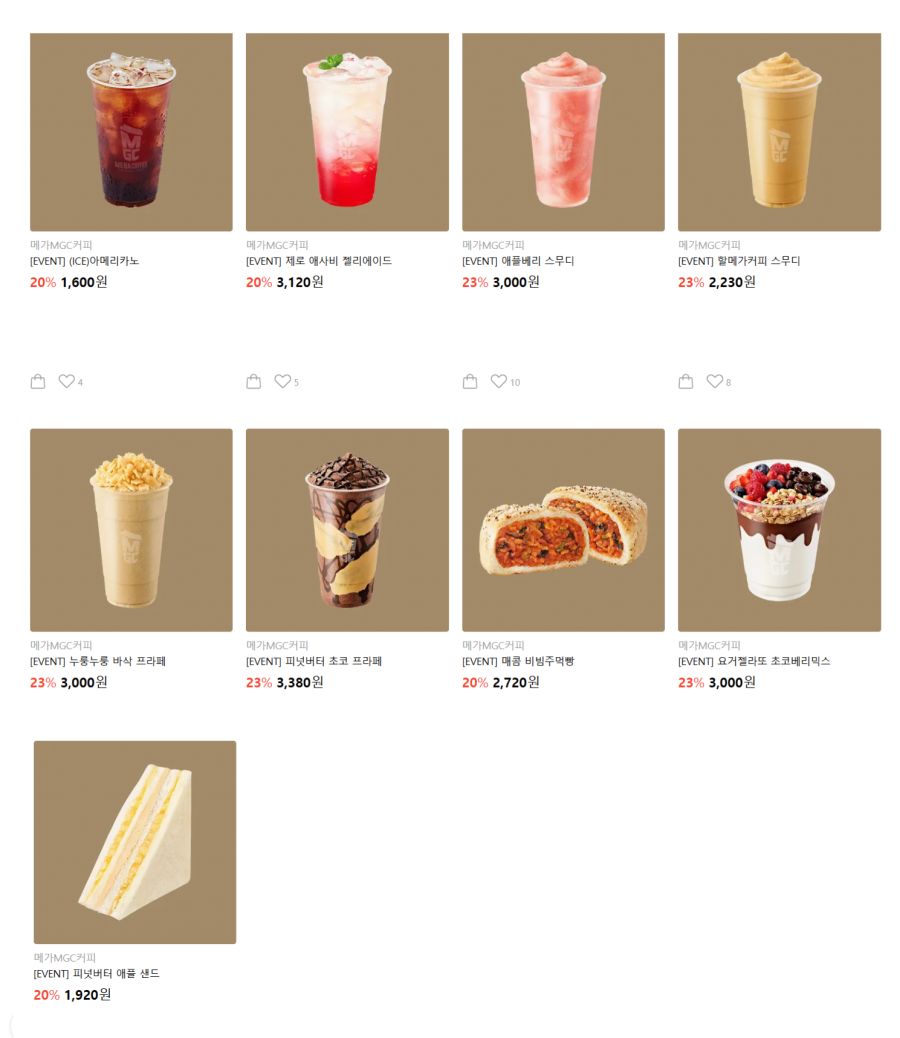
Task: Toggle the wishlist heart for (ICE)아메리카노
Action: point(66,381)
